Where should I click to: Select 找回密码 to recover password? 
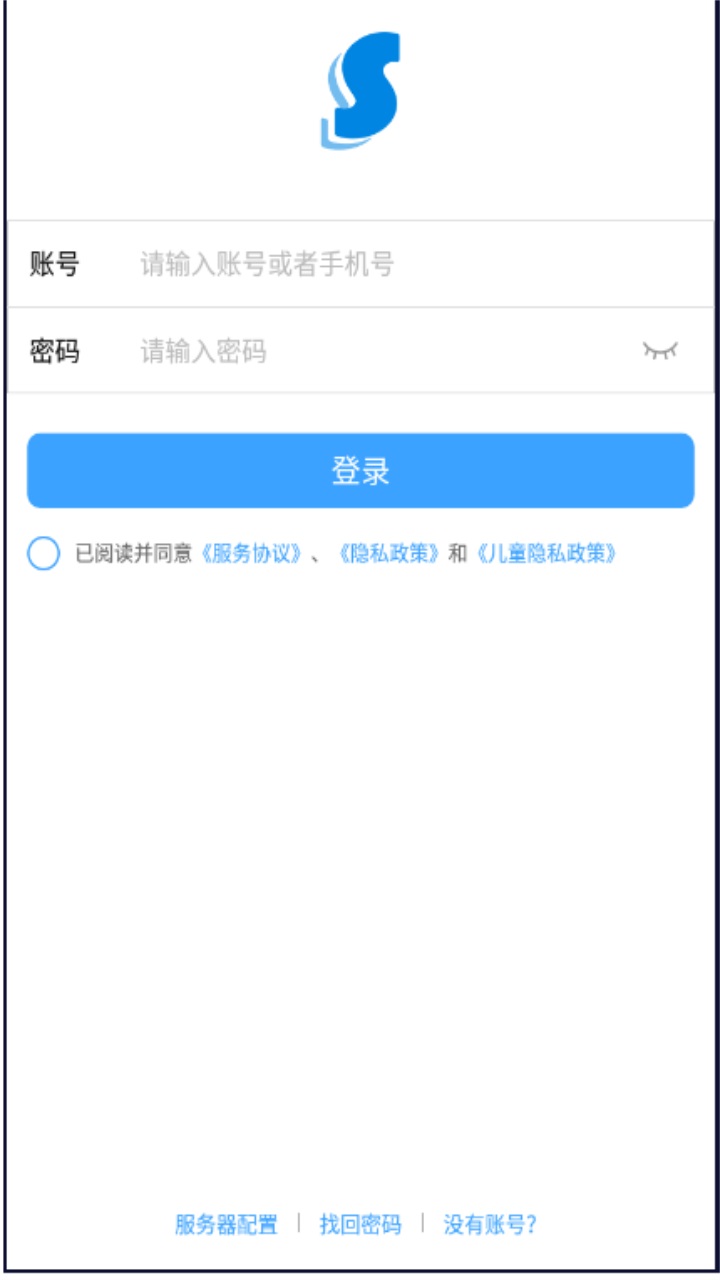(x=360, y=1224)
